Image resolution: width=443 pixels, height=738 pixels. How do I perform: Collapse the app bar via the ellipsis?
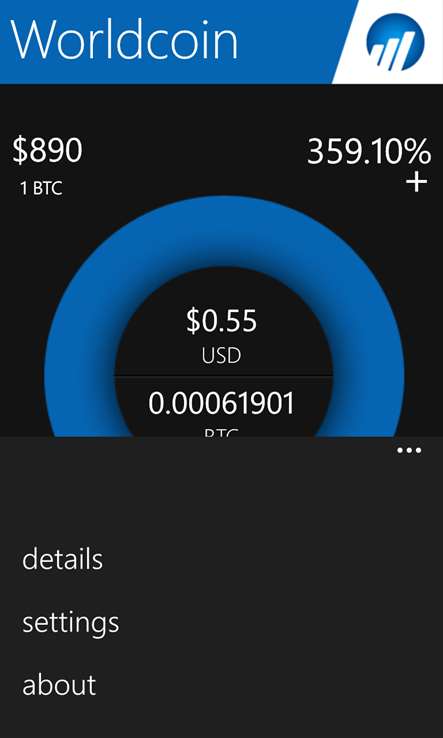click(409, 450)
